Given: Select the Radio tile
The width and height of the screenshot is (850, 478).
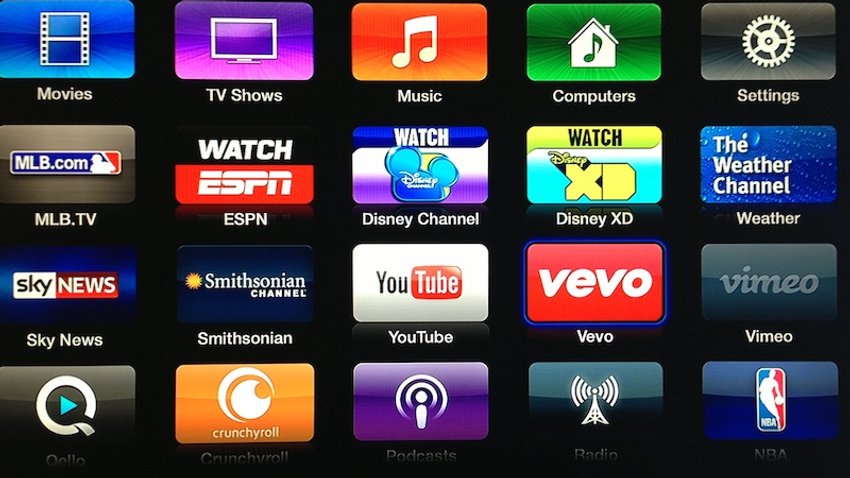Looking at the screenshot, I should (x=594, y=402).
